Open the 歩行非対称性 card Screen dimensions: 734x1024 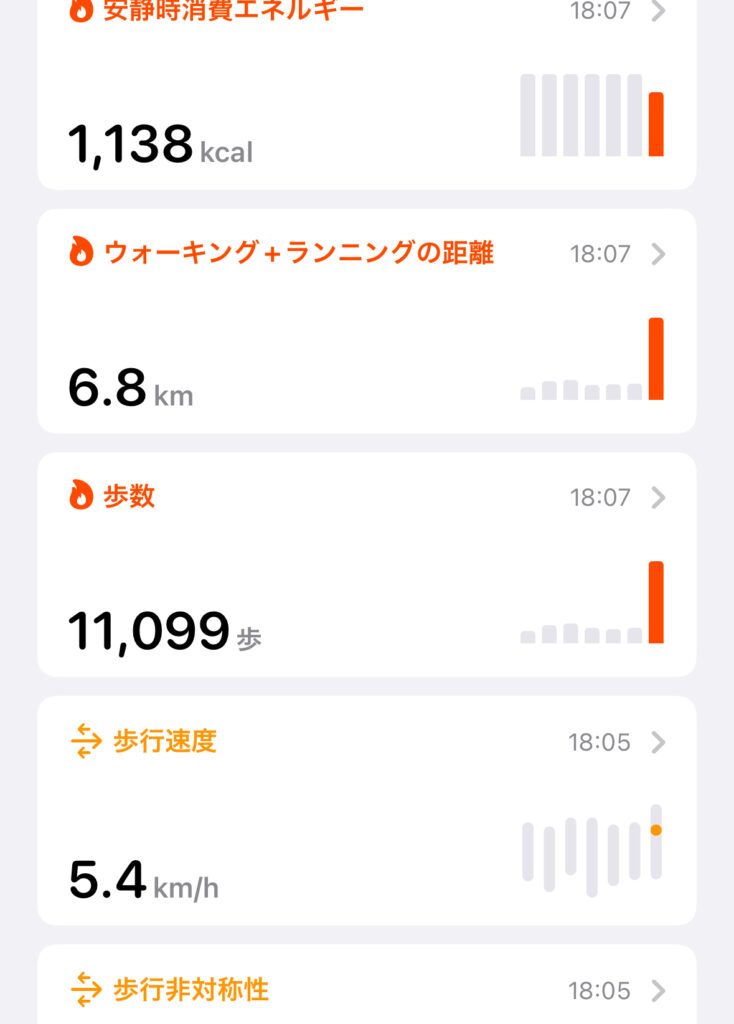366,990
